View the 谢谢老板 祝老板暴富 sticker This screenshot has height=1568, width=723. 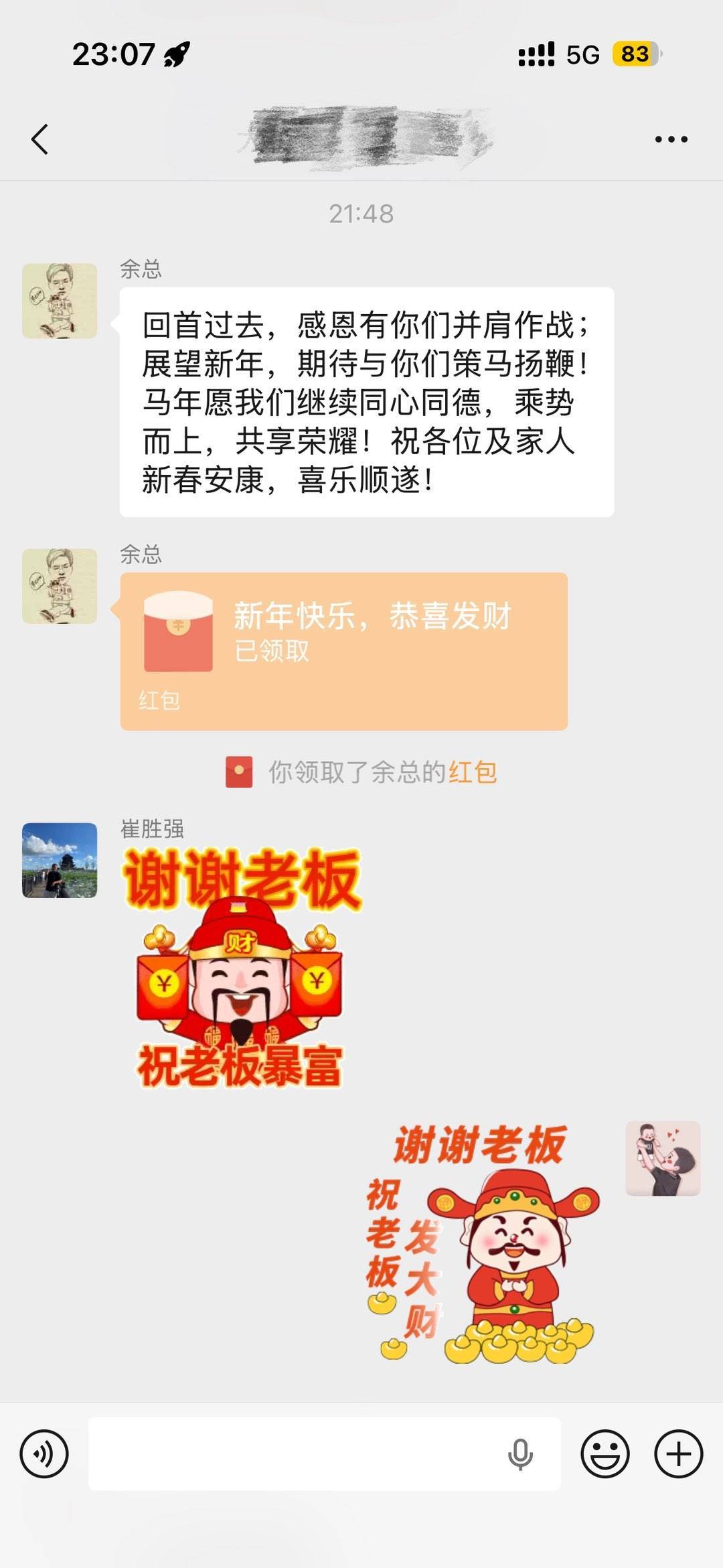(x=241, y=968)
